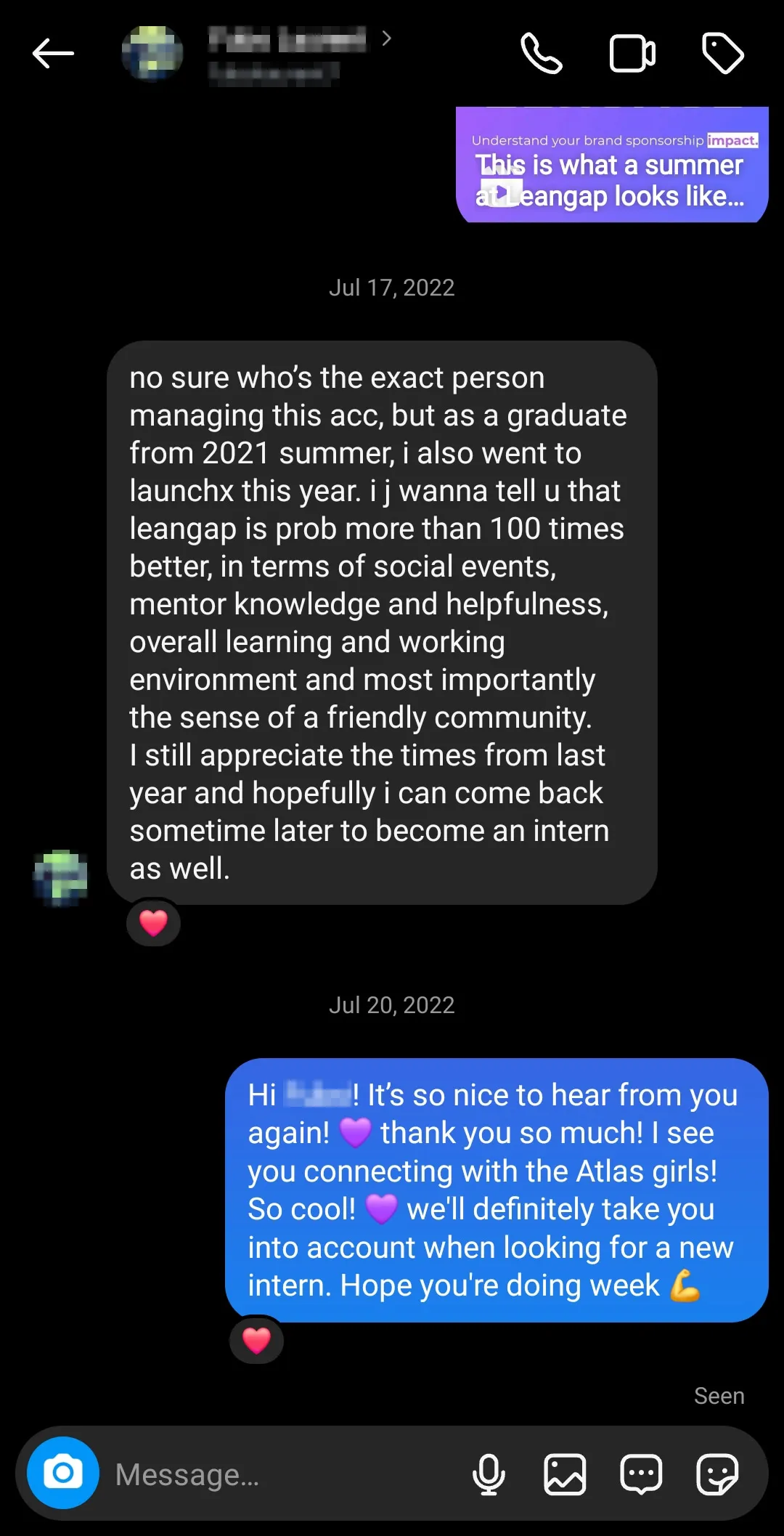
Task: Start an audio call
Action: click(x=542, y=53)
